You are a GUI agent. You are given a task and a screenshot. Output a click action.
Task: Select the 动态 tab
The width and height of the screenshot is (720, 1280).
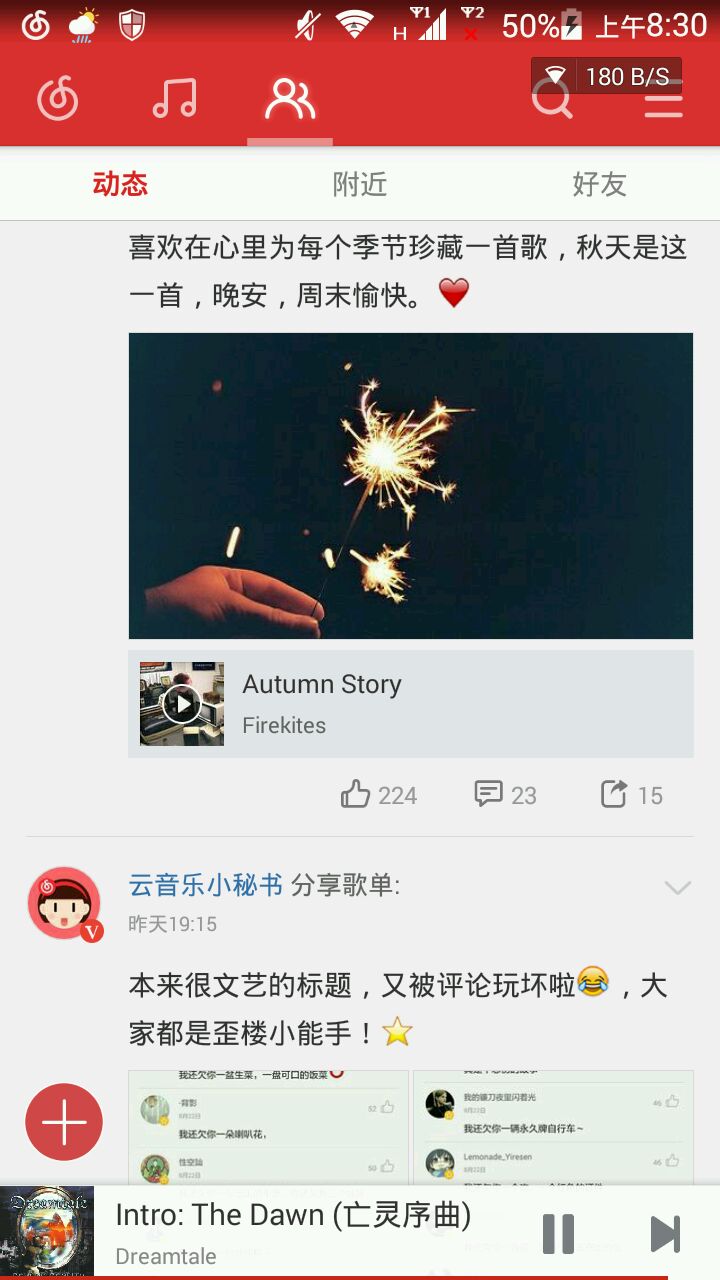pos(120,184)
